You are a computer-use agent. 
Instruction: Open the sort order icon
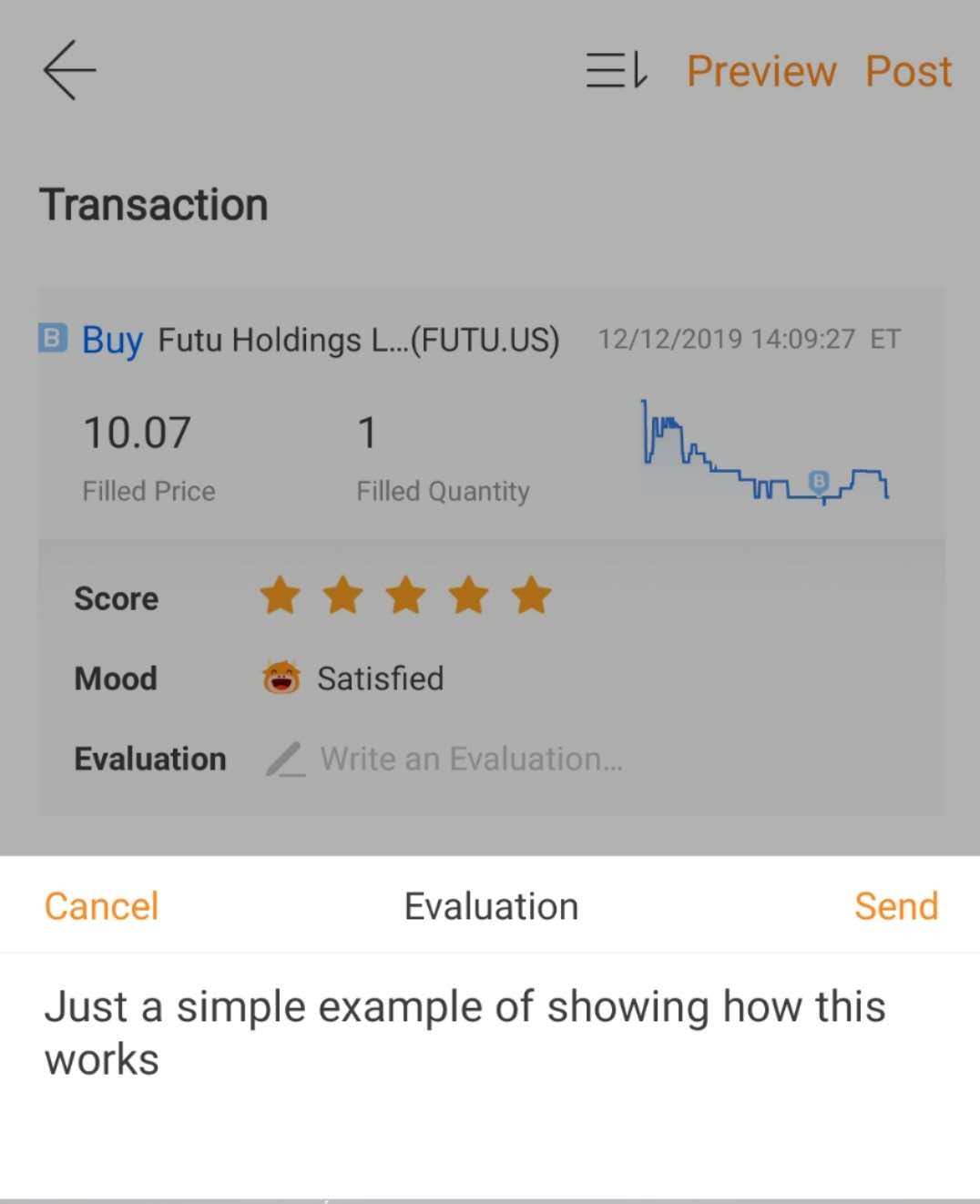point(617,70)
